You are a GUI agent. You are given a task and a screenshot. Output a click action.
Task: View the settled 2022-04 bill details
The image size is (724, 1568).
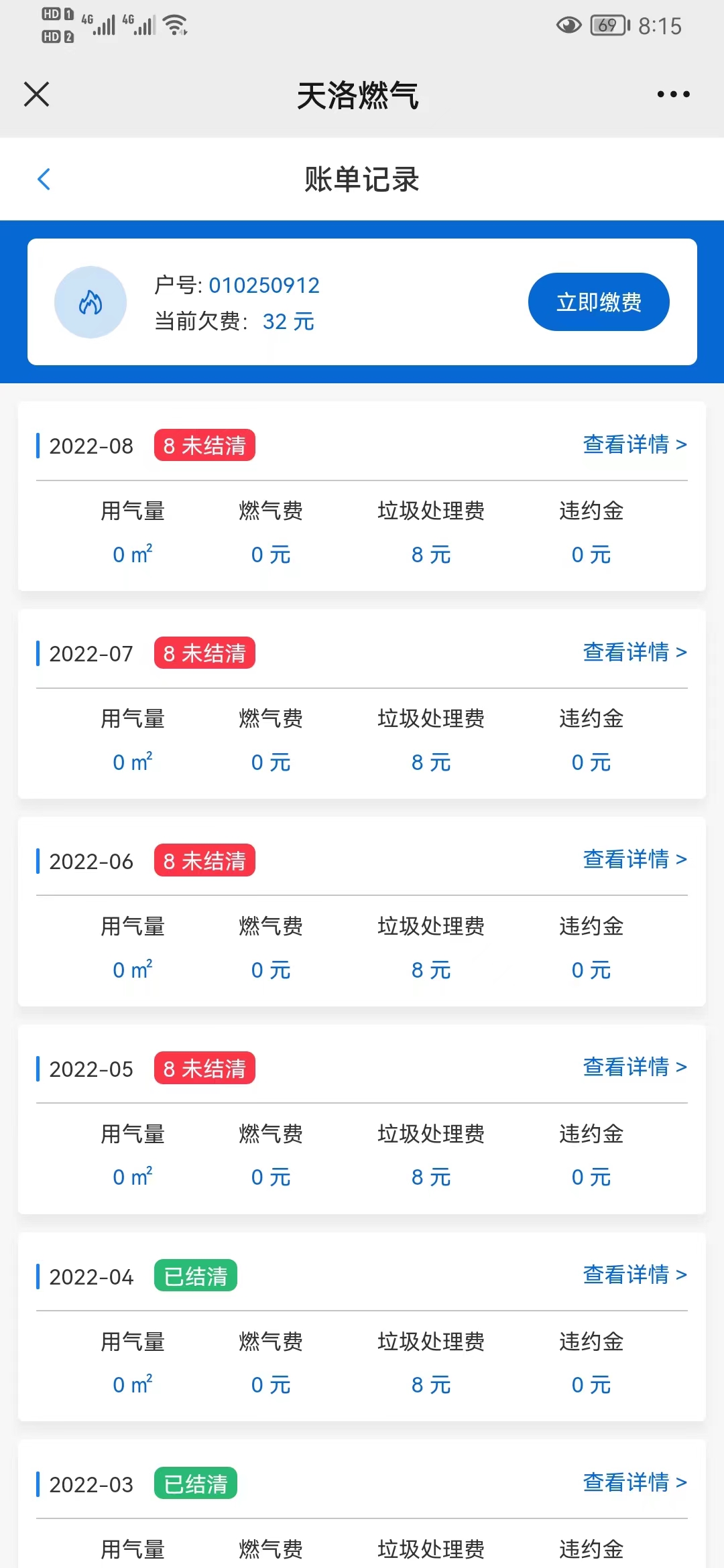point(634,1275)
